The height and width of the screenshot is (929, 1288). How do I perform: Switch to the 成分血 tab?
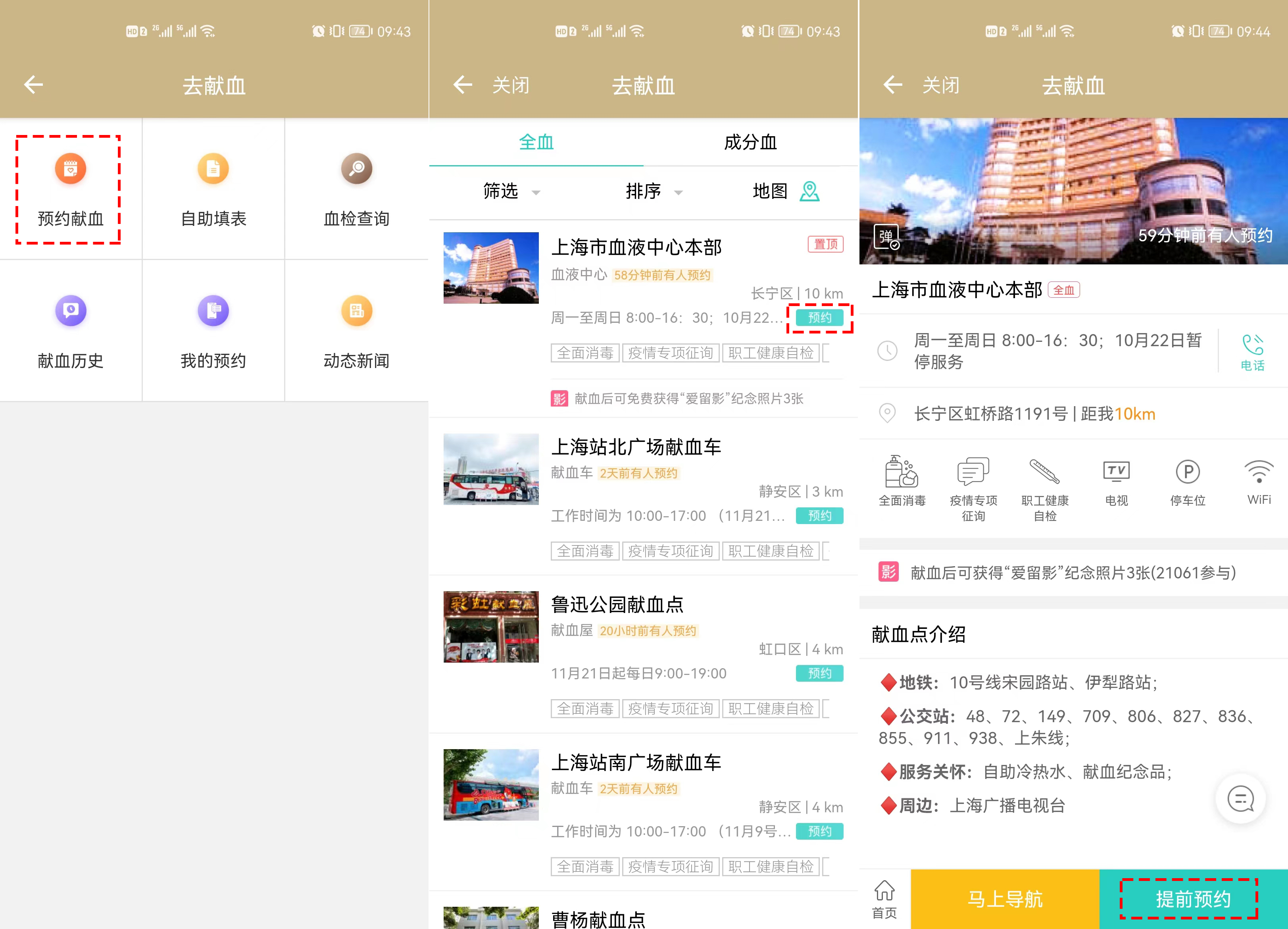(750, 142)
